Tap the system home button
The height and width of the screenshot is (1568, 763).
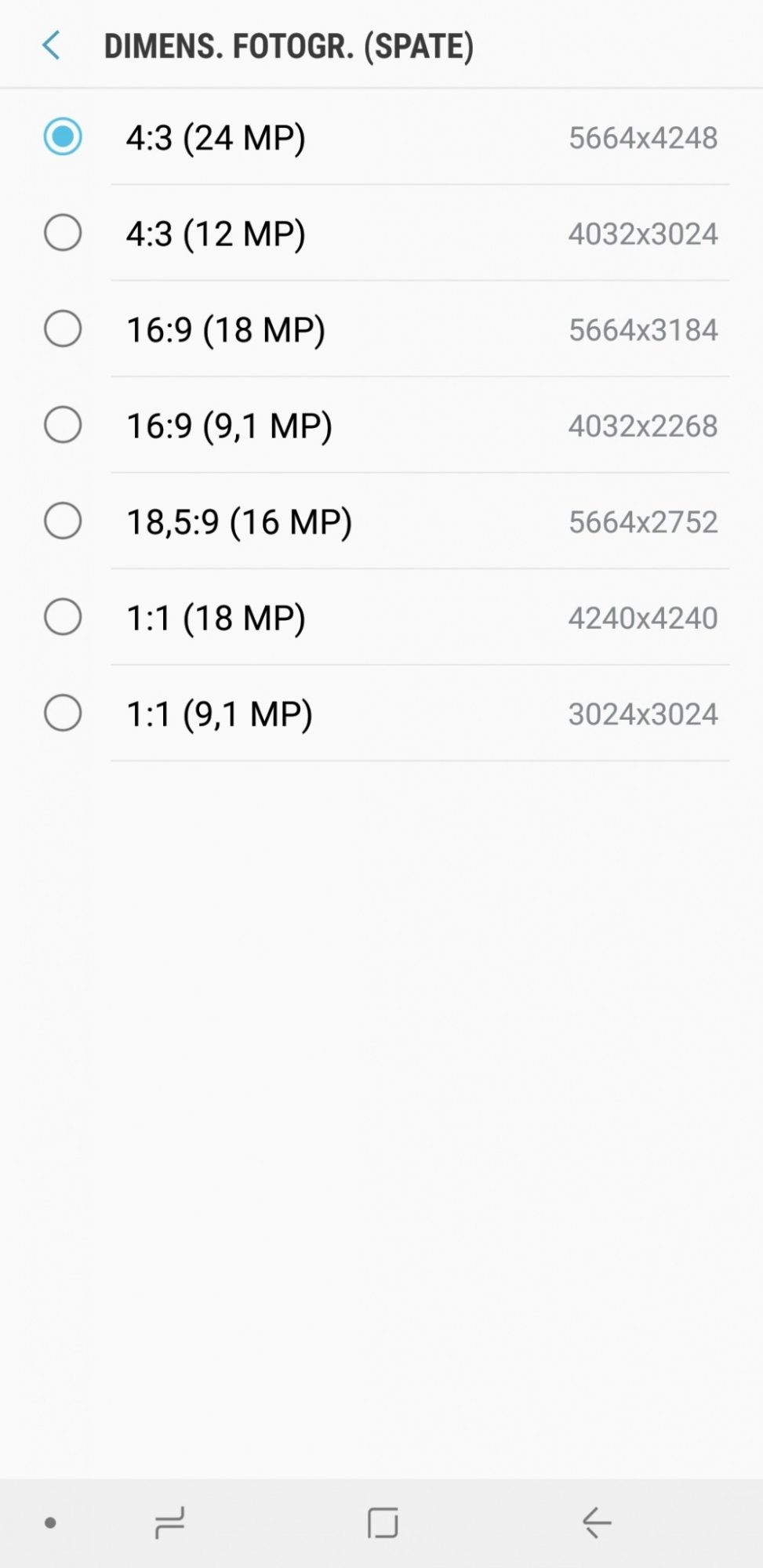383,1523
